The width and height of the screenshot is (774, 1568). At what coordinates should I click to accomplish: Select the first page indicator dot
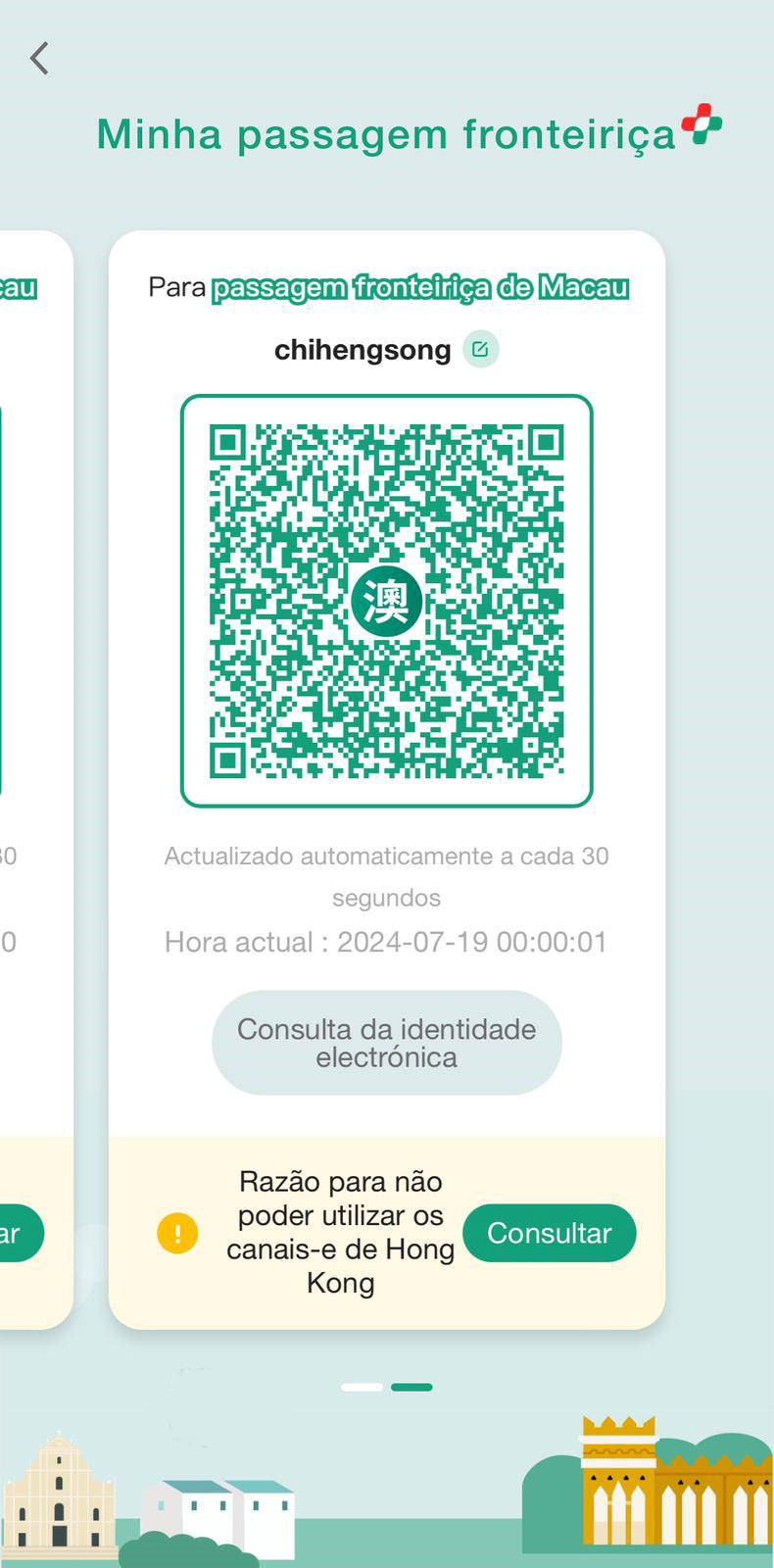[362, 1387]
